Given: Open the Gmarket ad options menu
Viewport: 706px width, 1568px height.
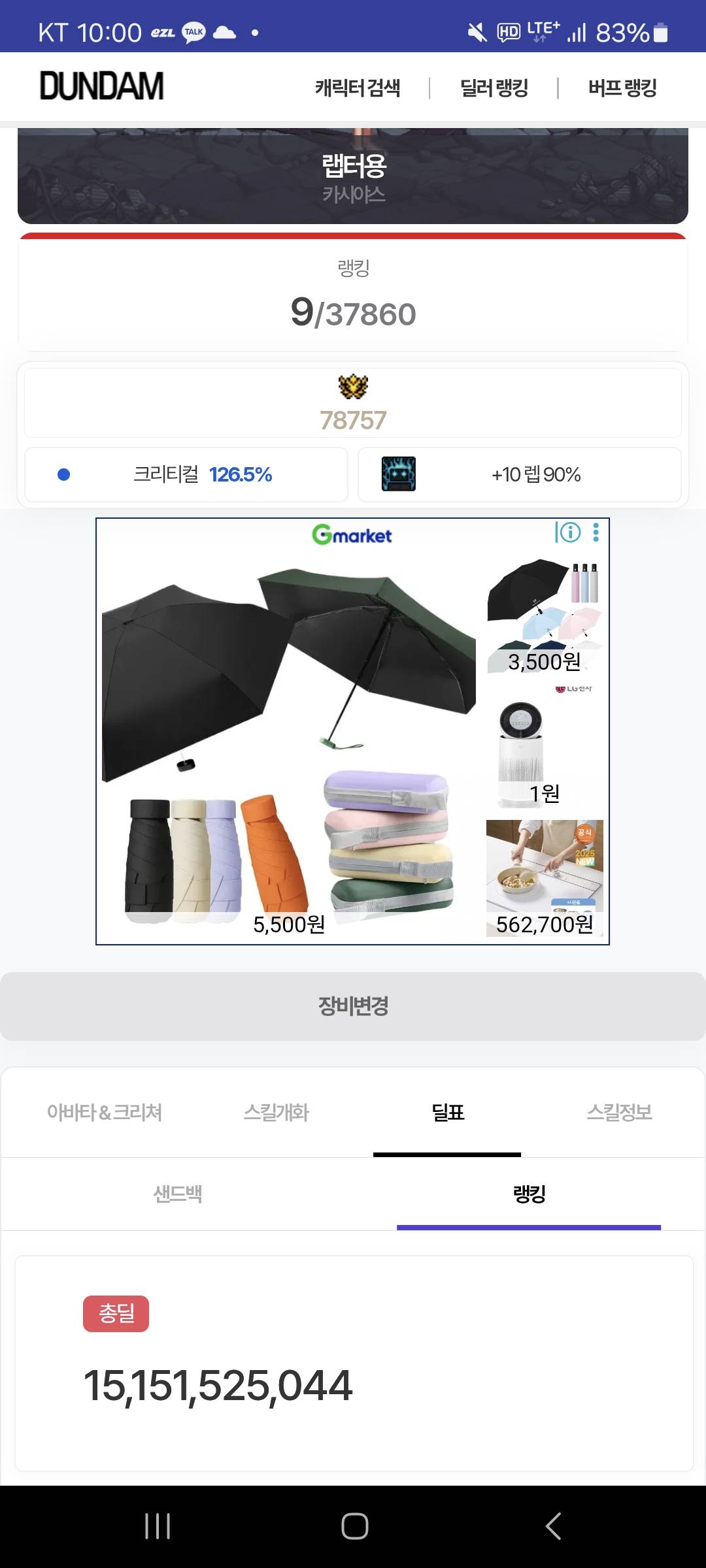Looking at the screenshot, I should 596,532.
